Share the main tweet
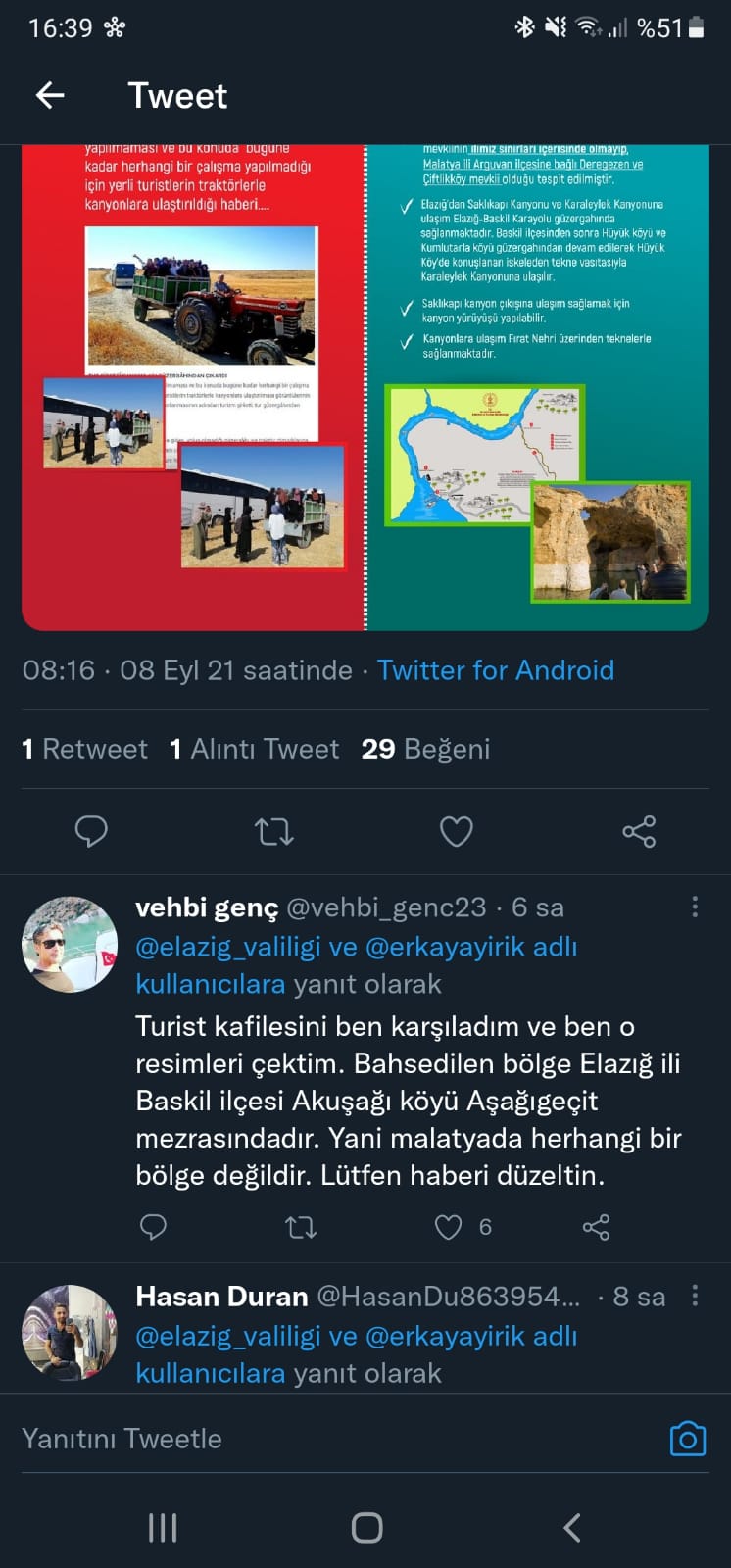The image size is (731, 1568). coord(639,831)
